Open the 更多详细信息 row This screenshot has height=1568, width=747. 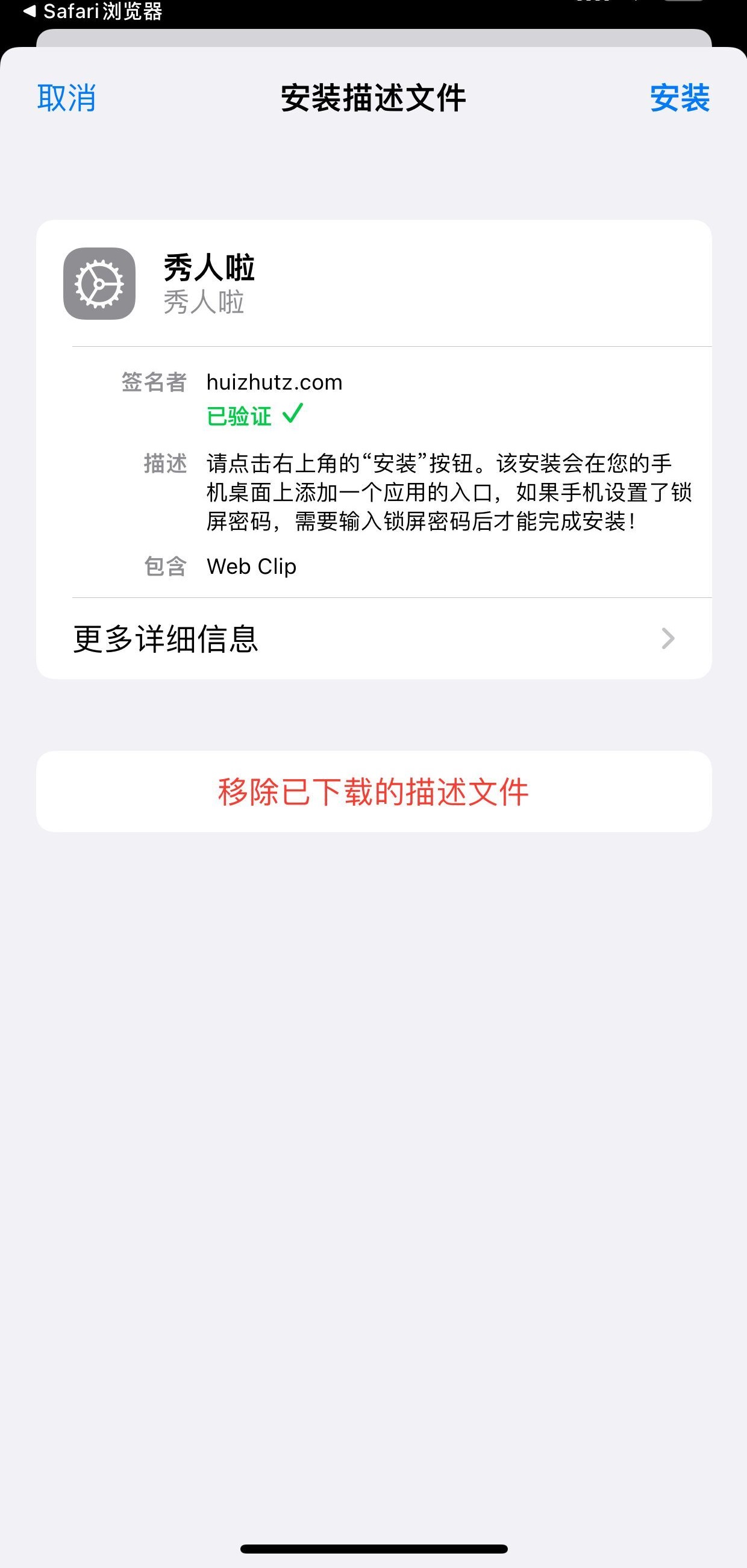pos(373,638)
